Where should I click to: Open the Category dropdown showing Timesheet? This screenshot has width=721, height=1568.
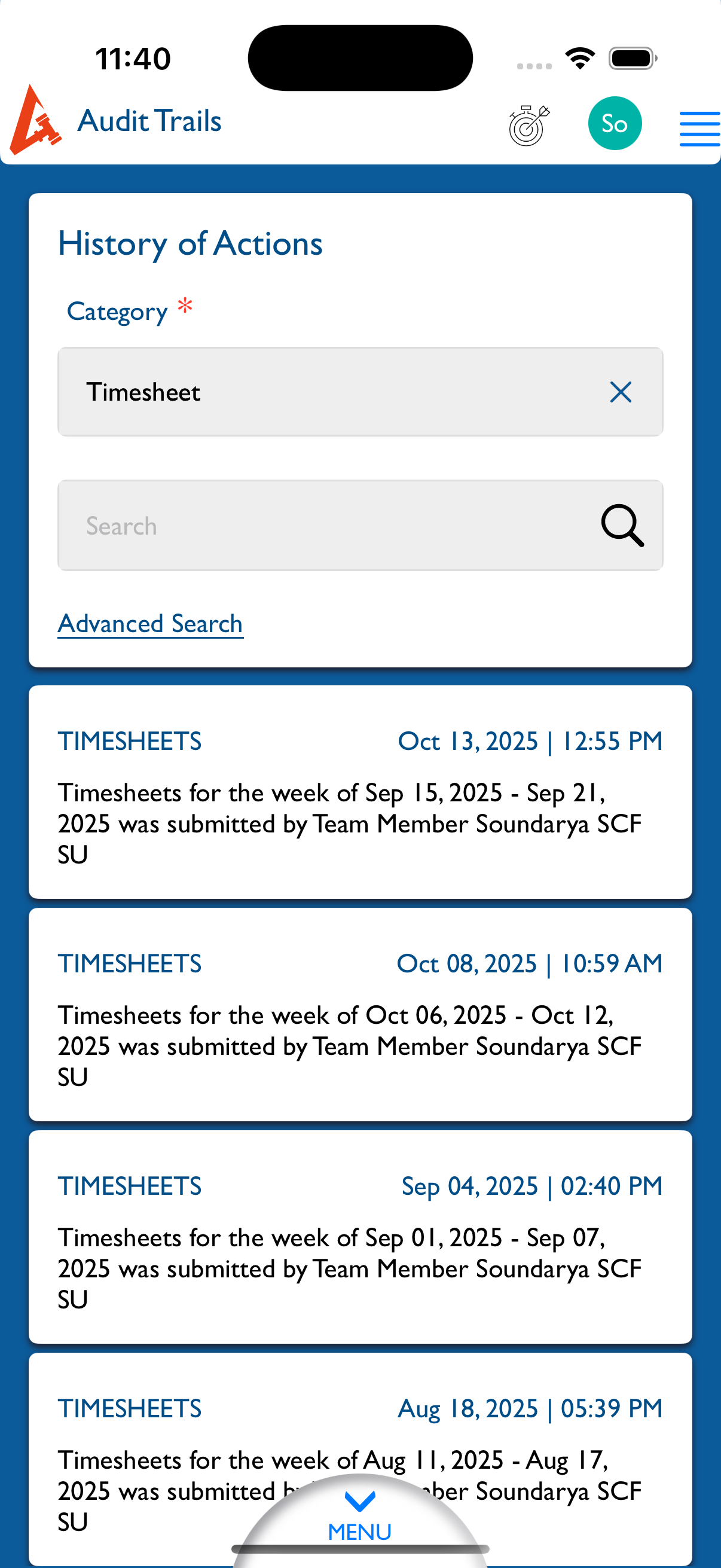[x=329, y=392]
